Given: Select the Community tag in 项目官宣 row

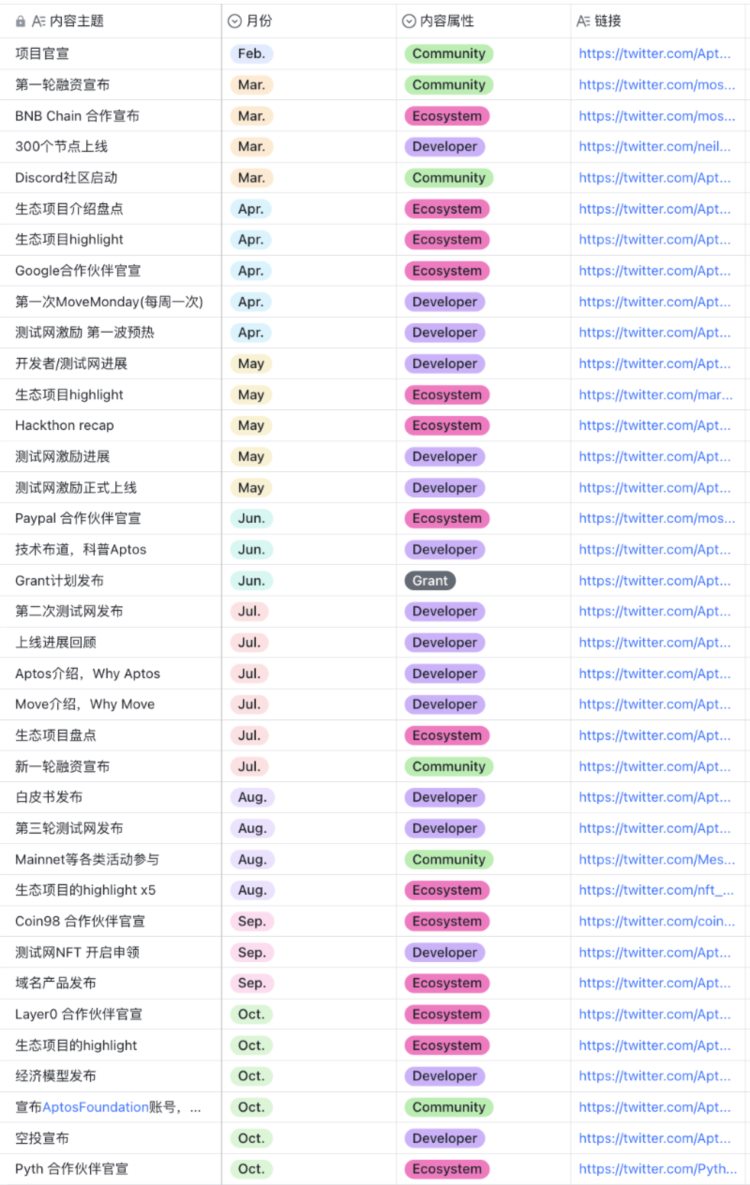Looking at the screenshot, I should click(448, 53).
